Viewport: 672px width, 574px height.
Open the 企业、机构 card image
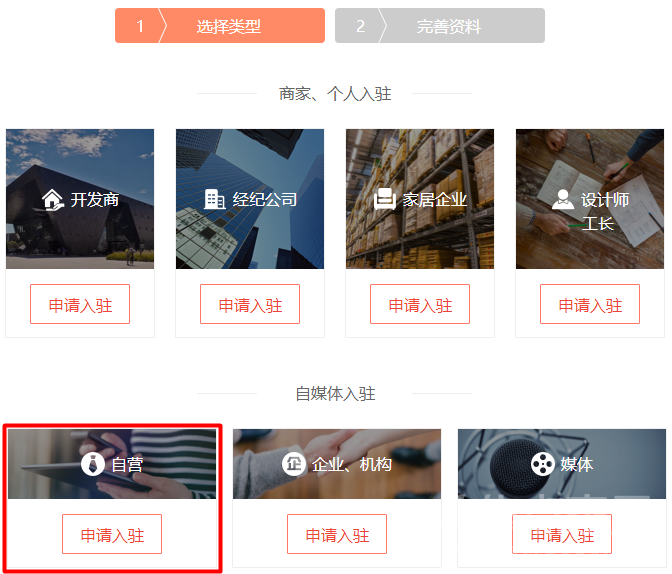[337, 464]
